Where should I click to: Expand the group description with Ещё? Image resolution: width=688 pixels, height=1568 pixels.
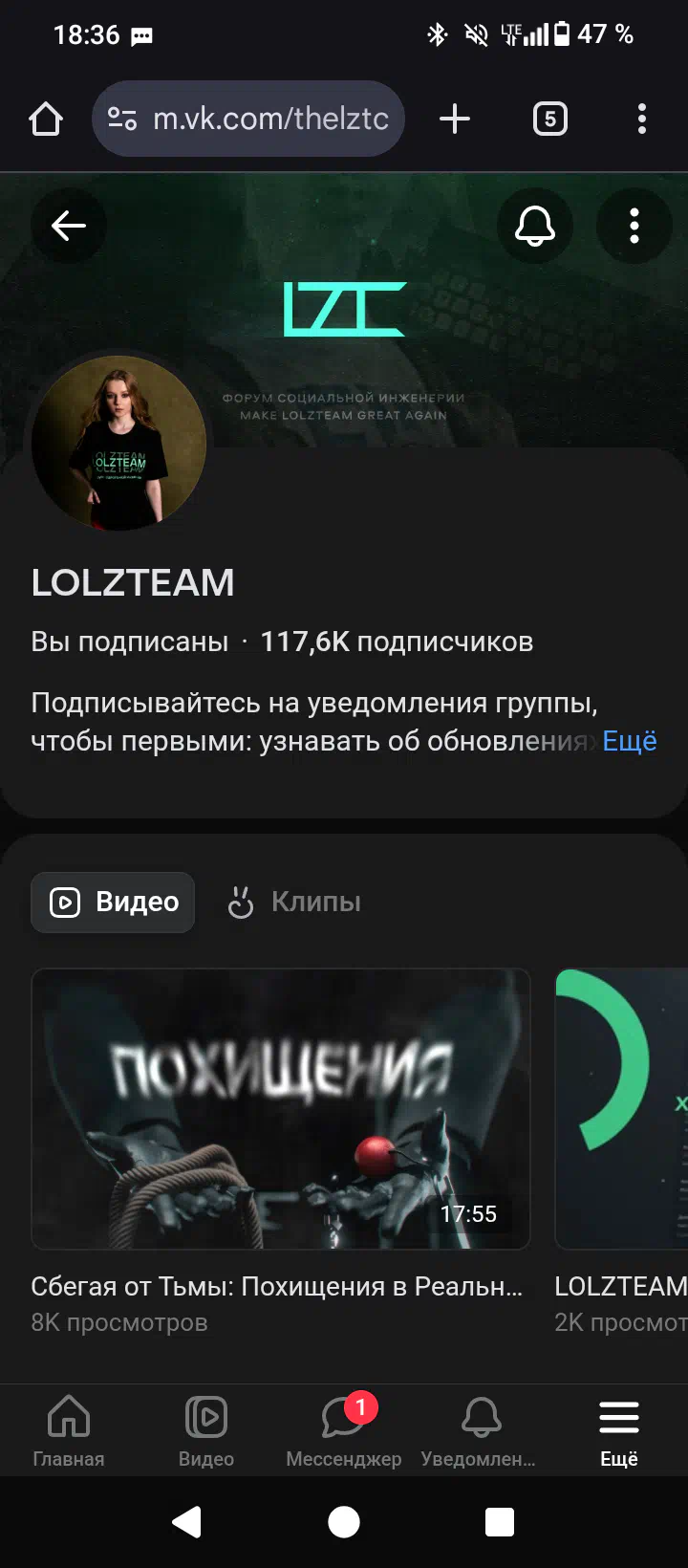pyautogui.click(x=630, y=741)
